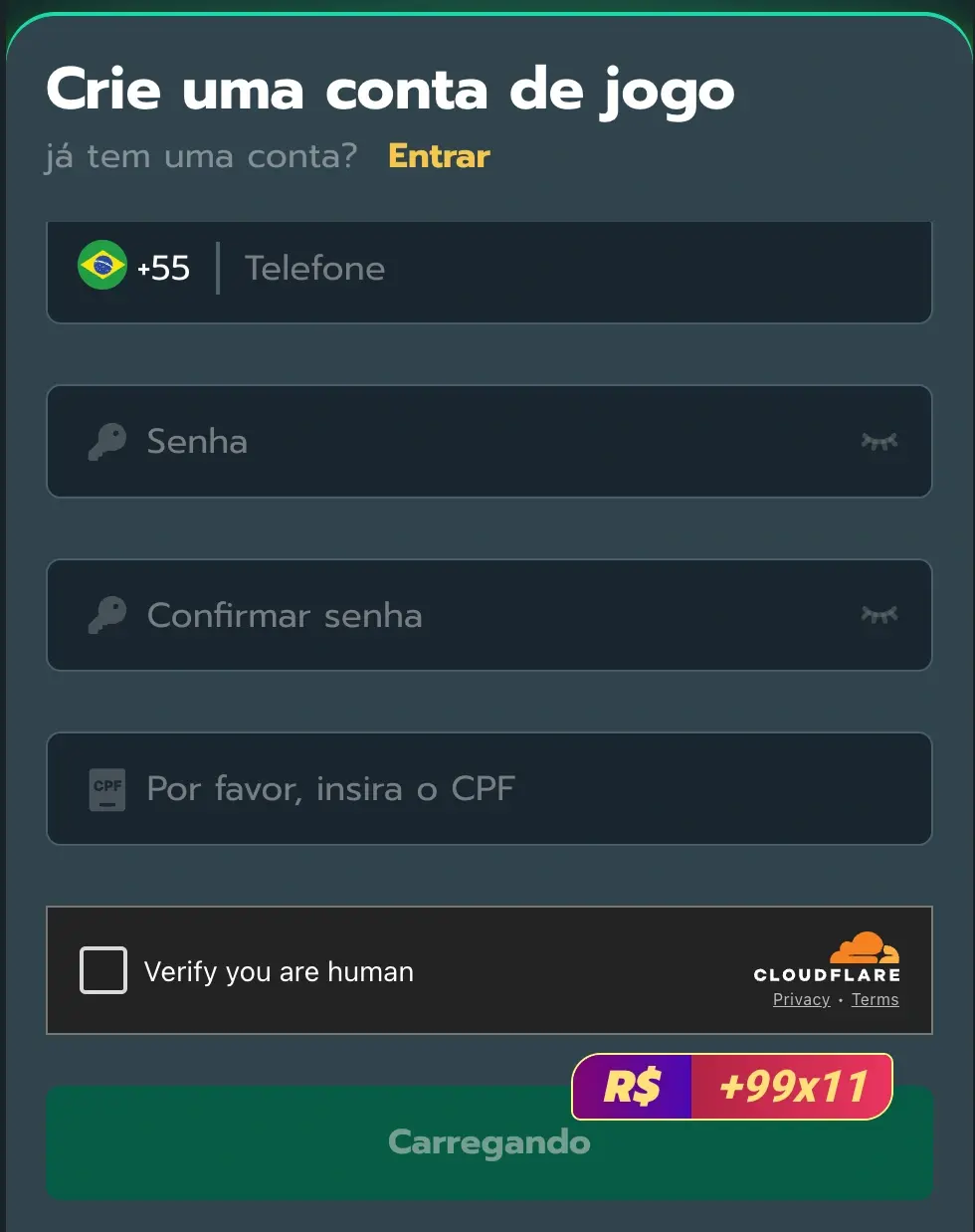Open Cloudflare Privacy link
Viewport: 975px width, 1232px height.
801,1000
